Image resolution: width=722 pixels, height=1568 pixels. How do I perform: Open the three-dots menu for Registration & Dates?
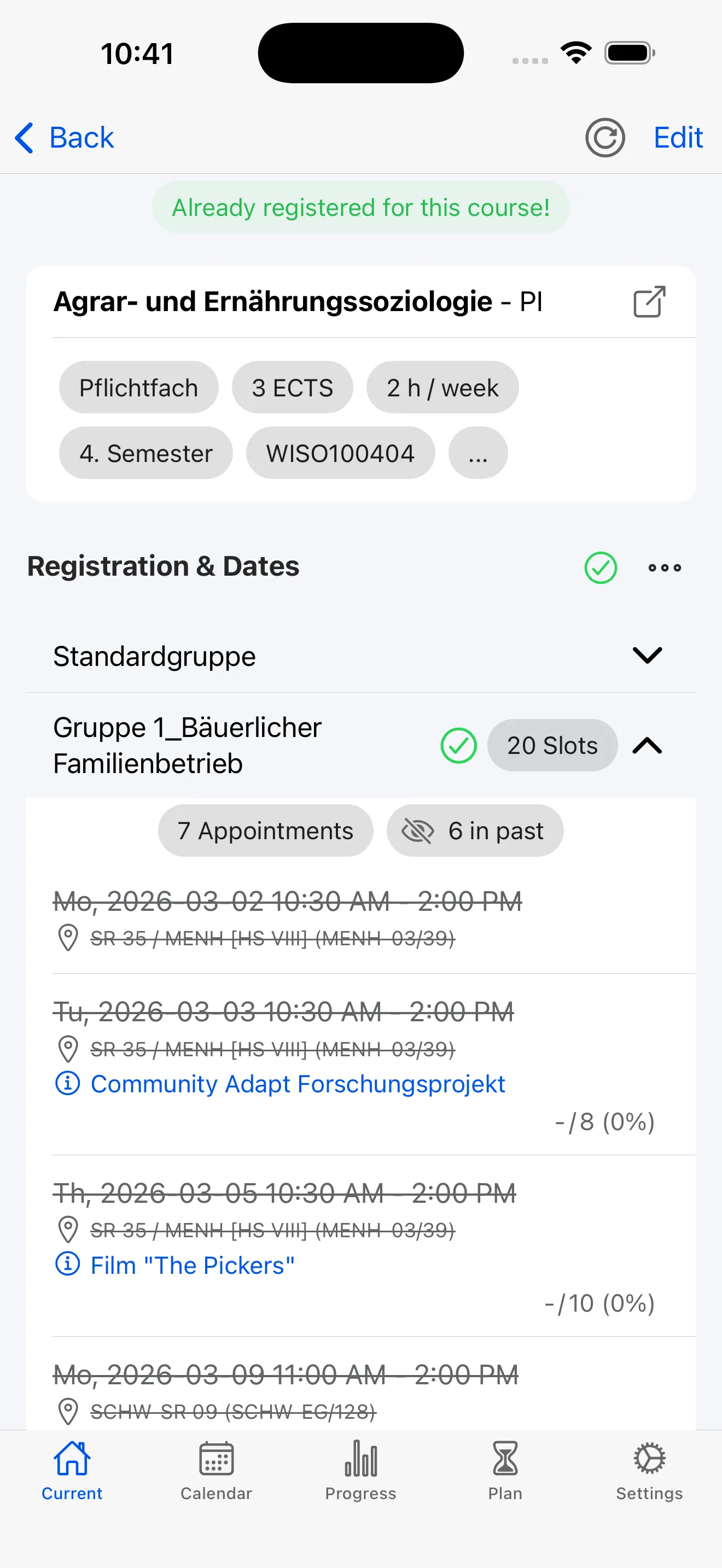click(663, 568)
